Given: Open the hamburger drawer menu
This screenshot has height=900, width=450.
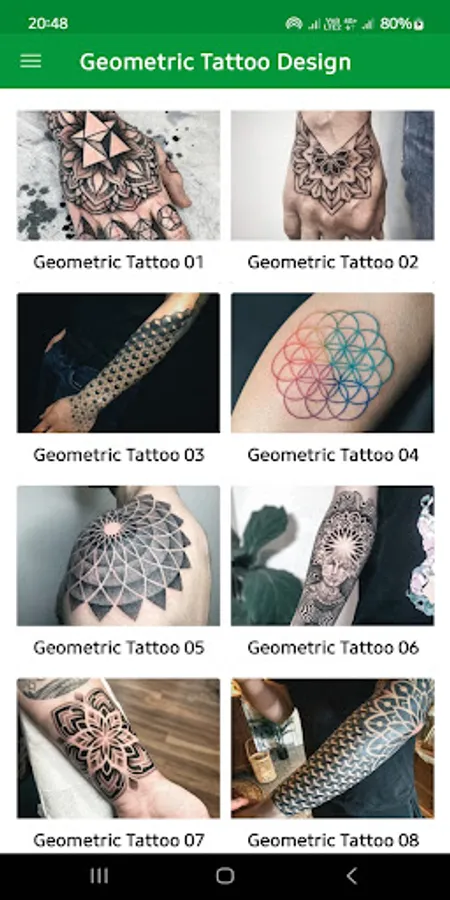Looking at the screenshot, I should 30,61.
